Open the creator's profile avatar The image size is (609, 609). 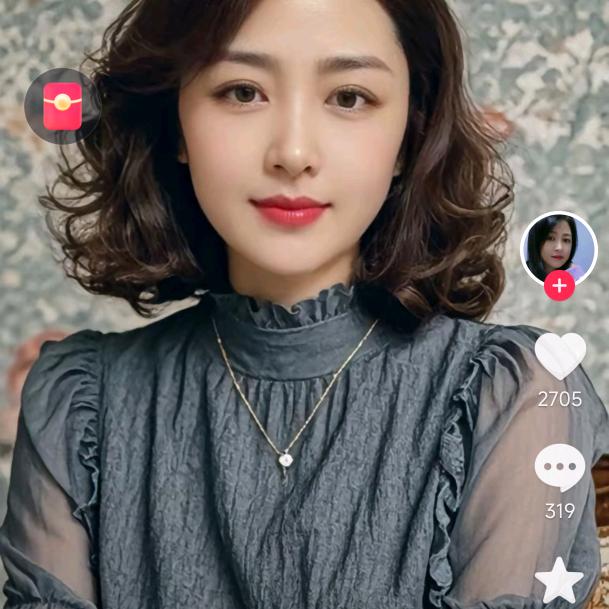coord(558,246)
